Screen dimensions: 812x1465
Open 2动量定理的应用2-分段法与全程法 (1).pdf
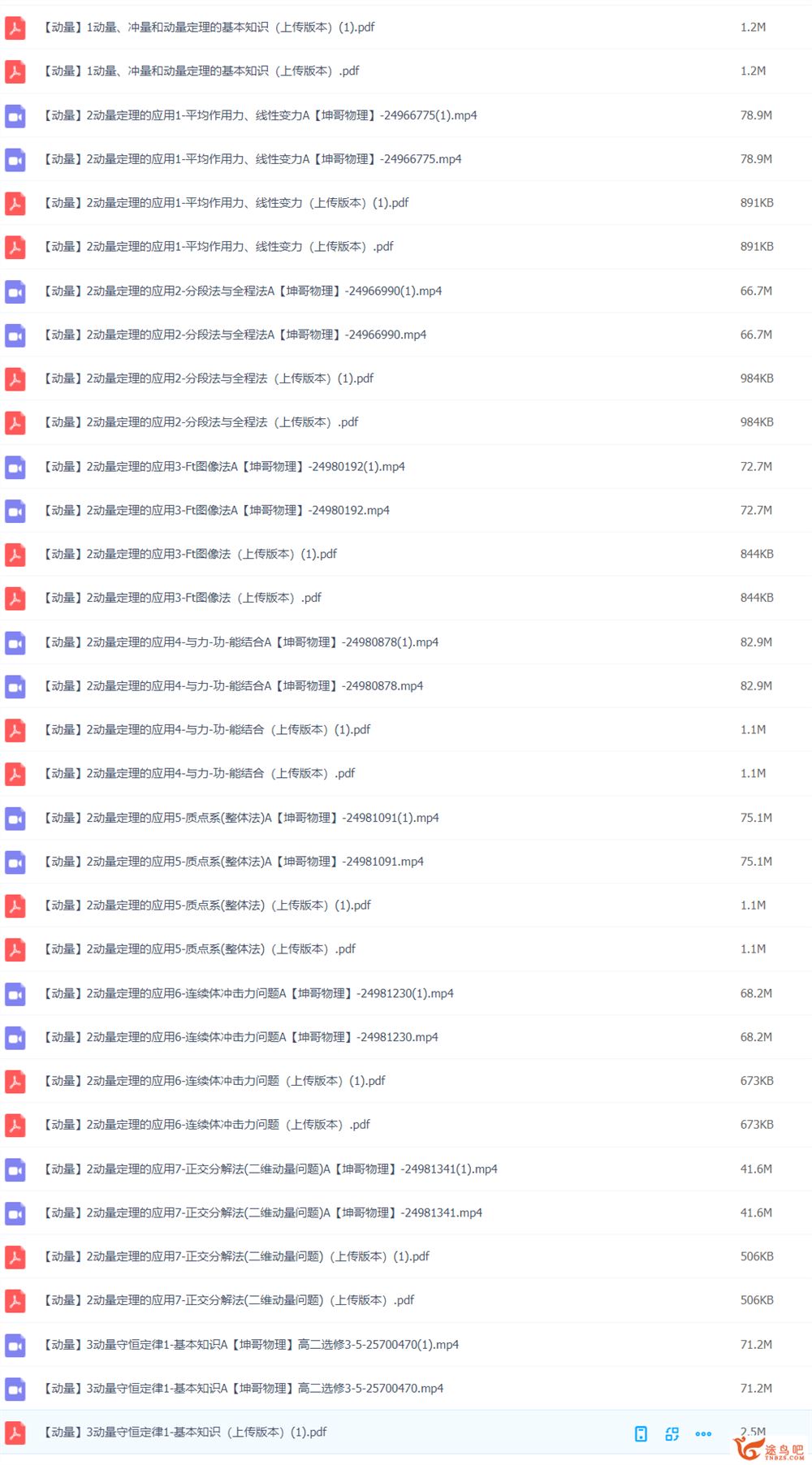tap(209, 378)
